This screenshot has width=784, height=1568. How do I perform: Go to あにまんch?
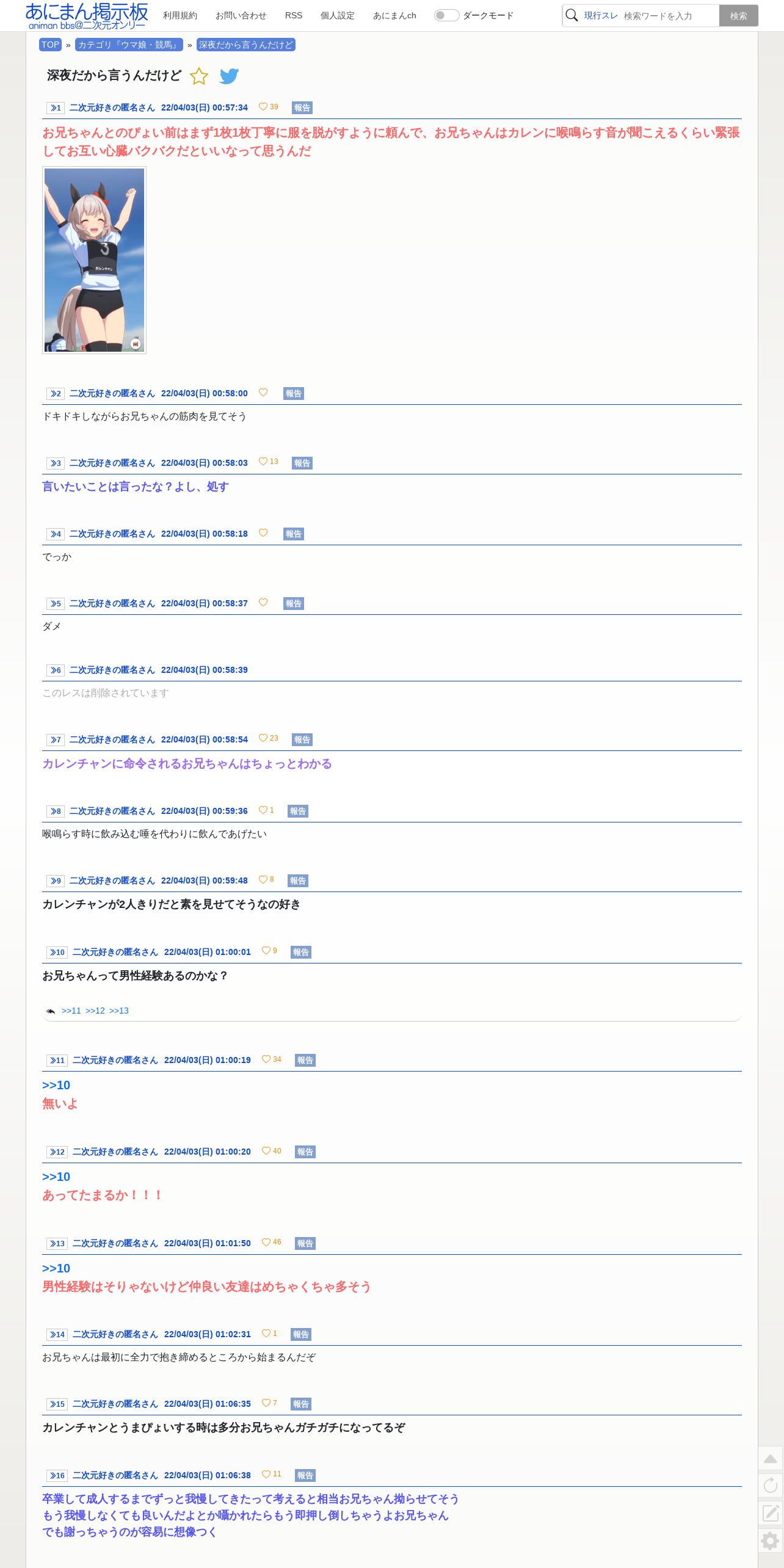394,15
